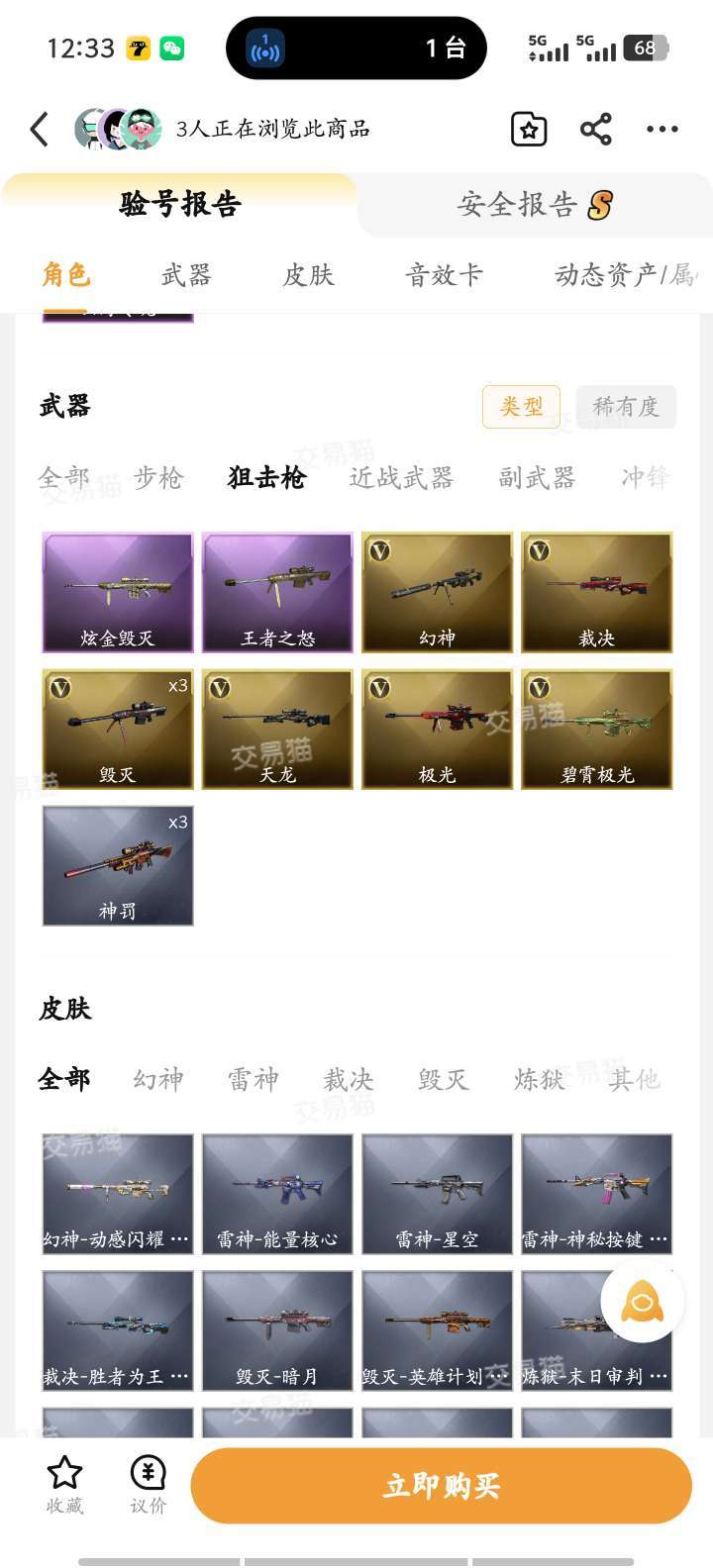Show 裁决 skins only
Viewport: 713px width, 1568px height.
click(x=349, y=1079)
